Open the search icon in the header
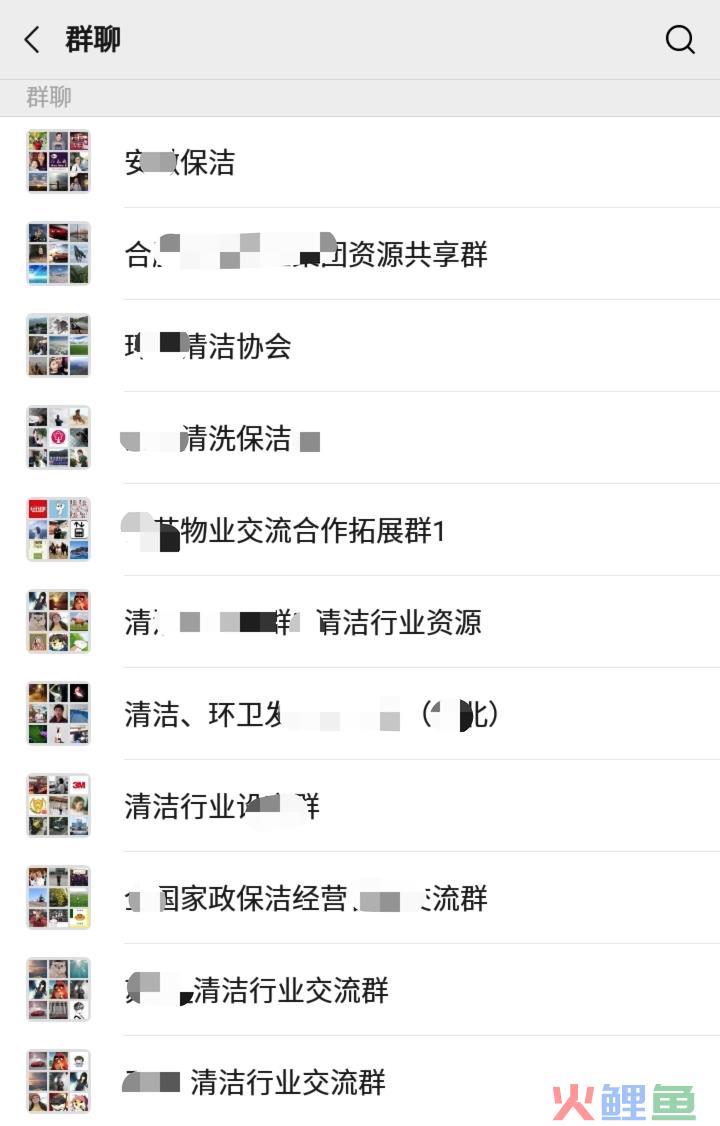The width and height of the screenshot is (720, 1126). 680,40
